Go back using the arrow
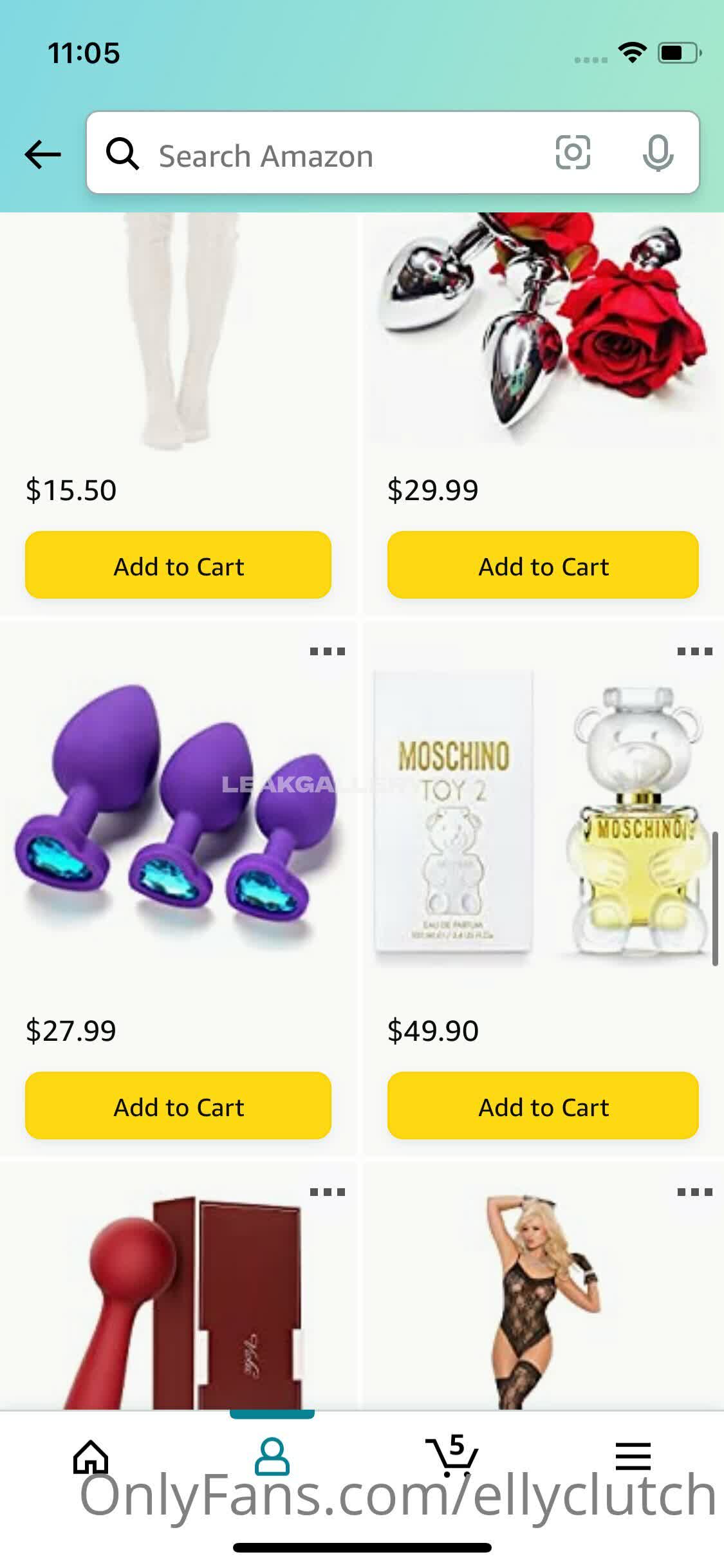Image resolution: width=724 pixels, height=1568 pixels. tap(42, 154)
